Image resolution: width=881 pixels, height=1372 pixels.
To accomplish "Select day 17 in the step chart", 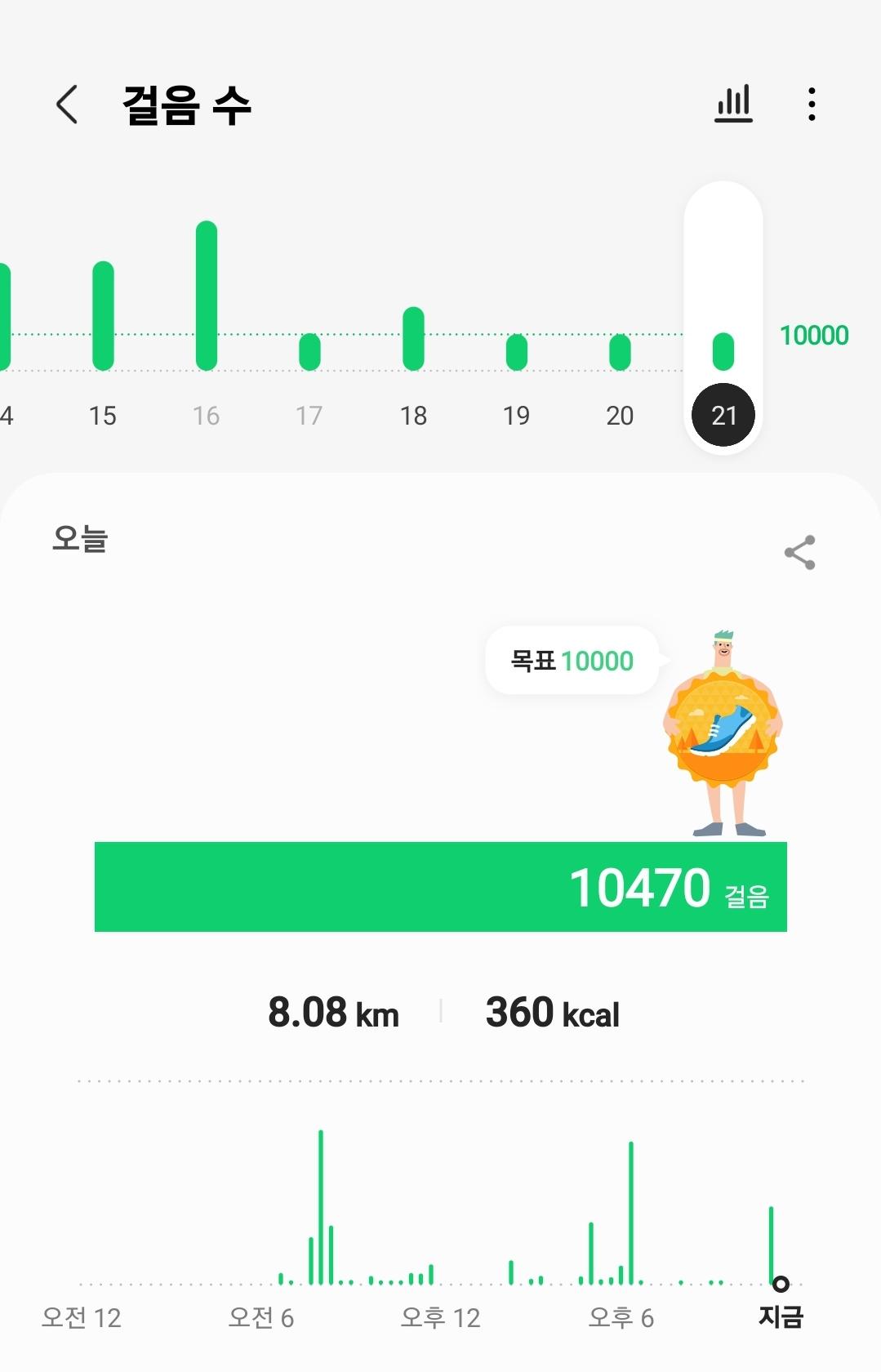I will 309,415.
